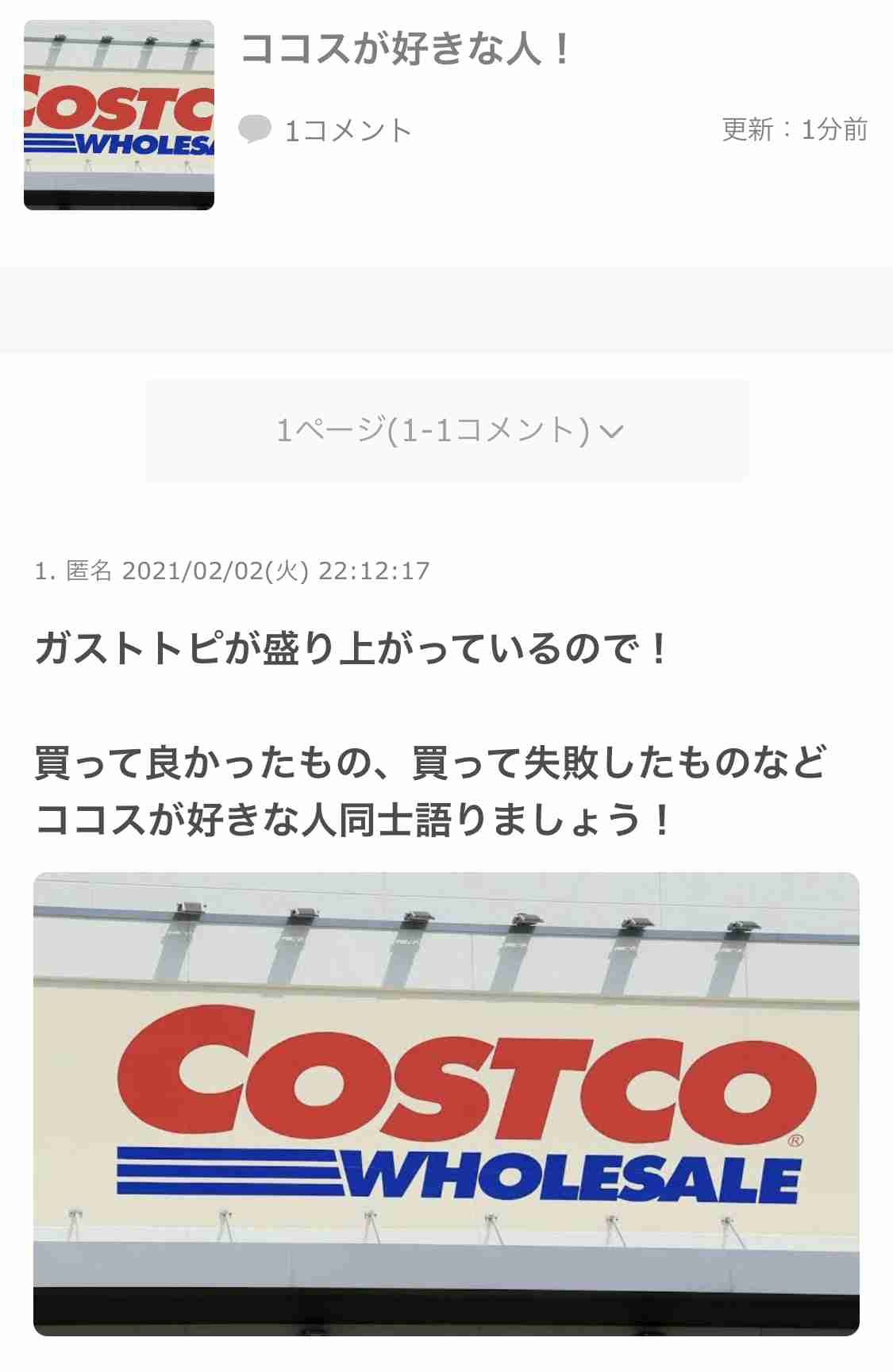The image size is (893, 1372).
Task: Select comment number 1 anchor
Action: (x=41, y=571)
